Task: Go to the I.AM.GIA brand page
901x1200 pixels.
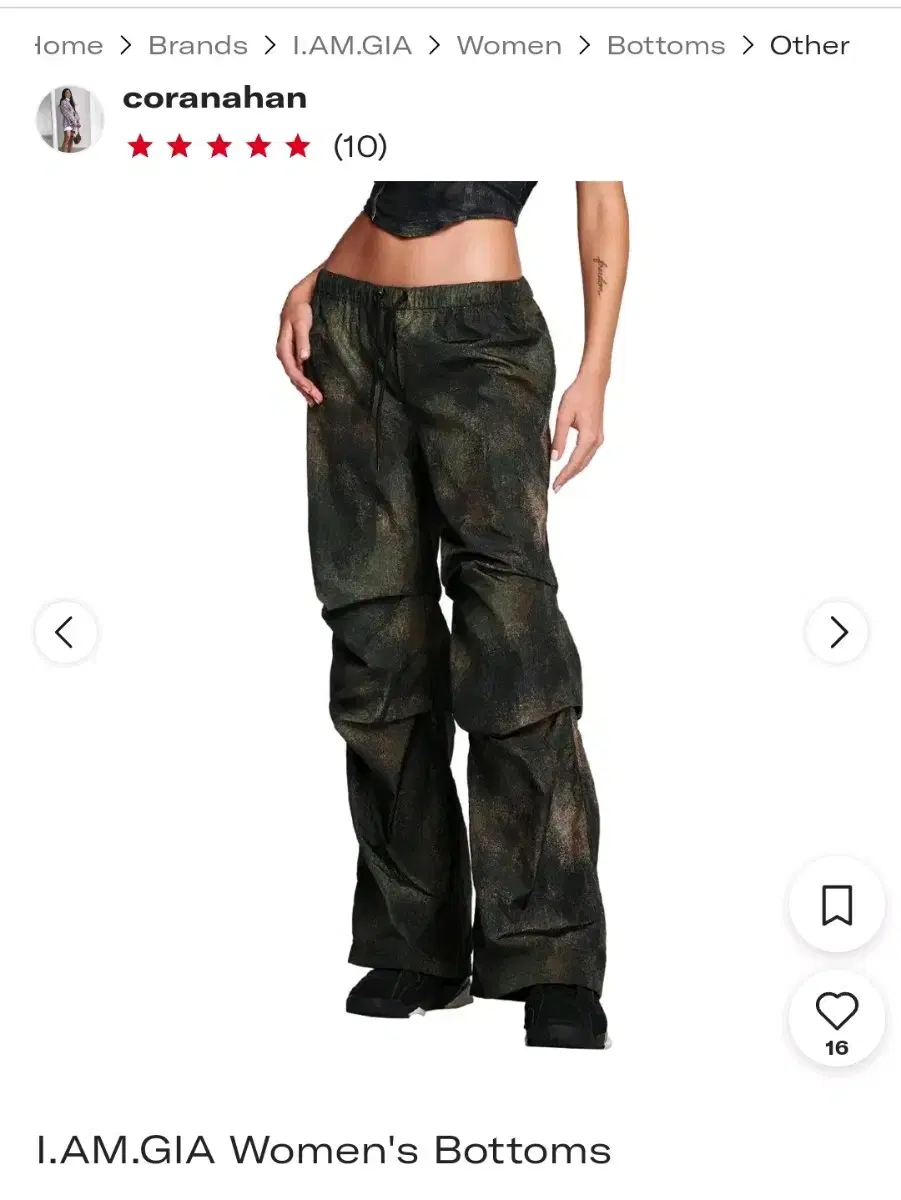Action: pos(350,45)
